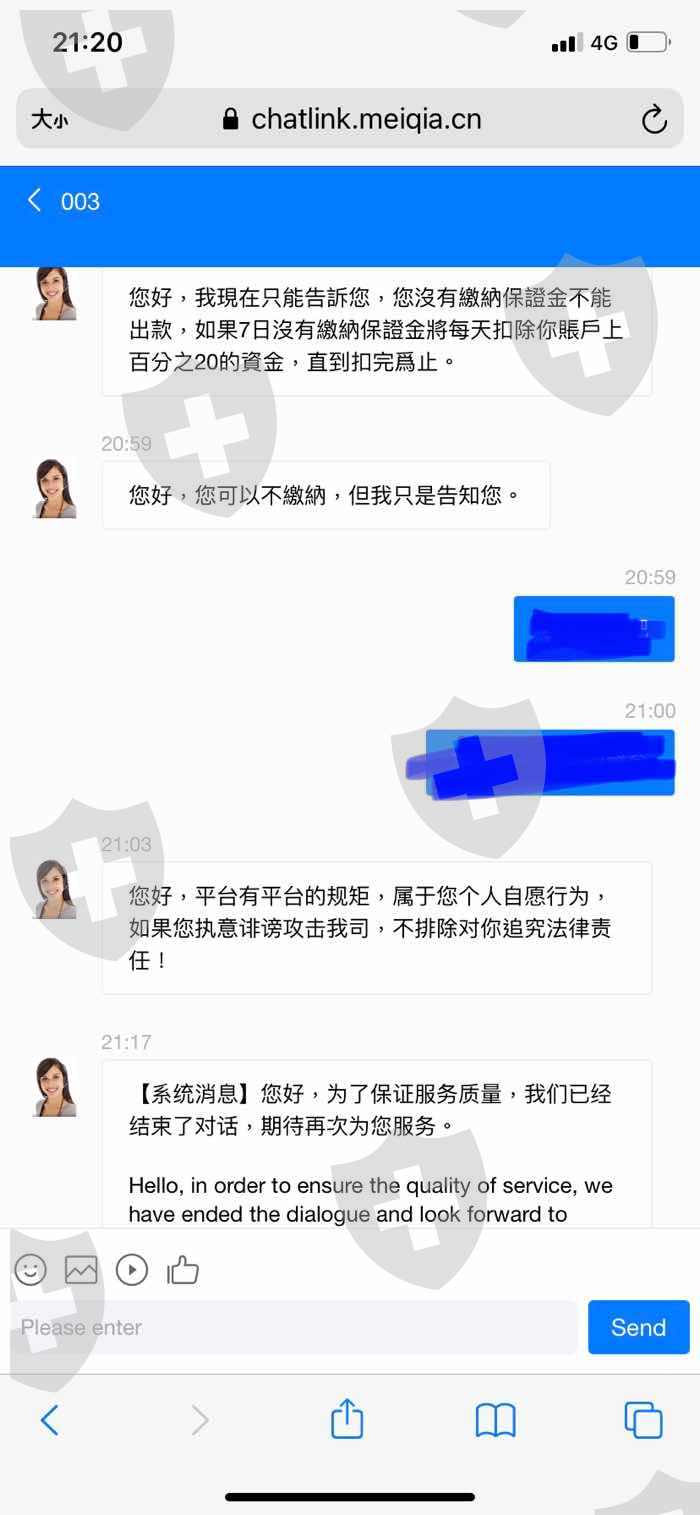Share this page from Safari toolbar

click(347, 1418)
